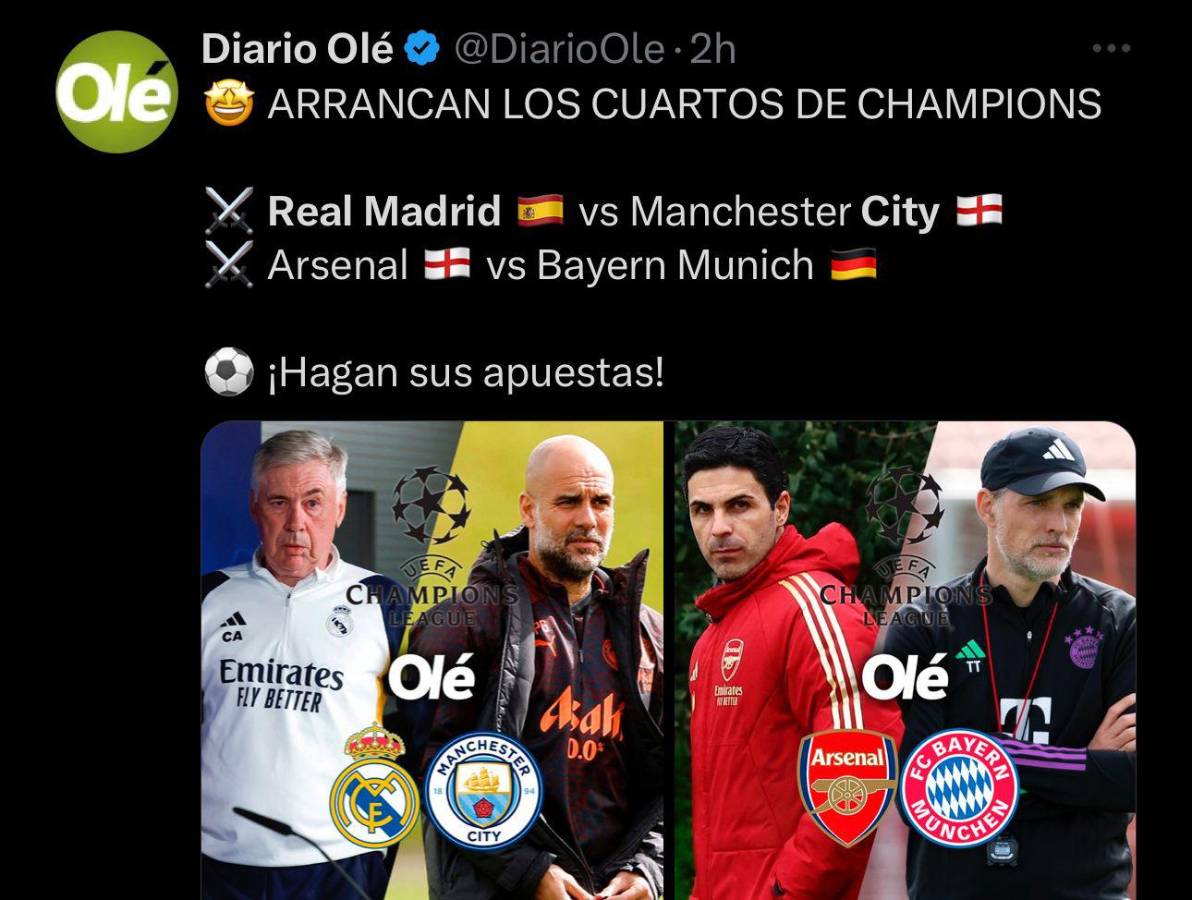View the Real Madrid vs Manchester City photo

432,660
